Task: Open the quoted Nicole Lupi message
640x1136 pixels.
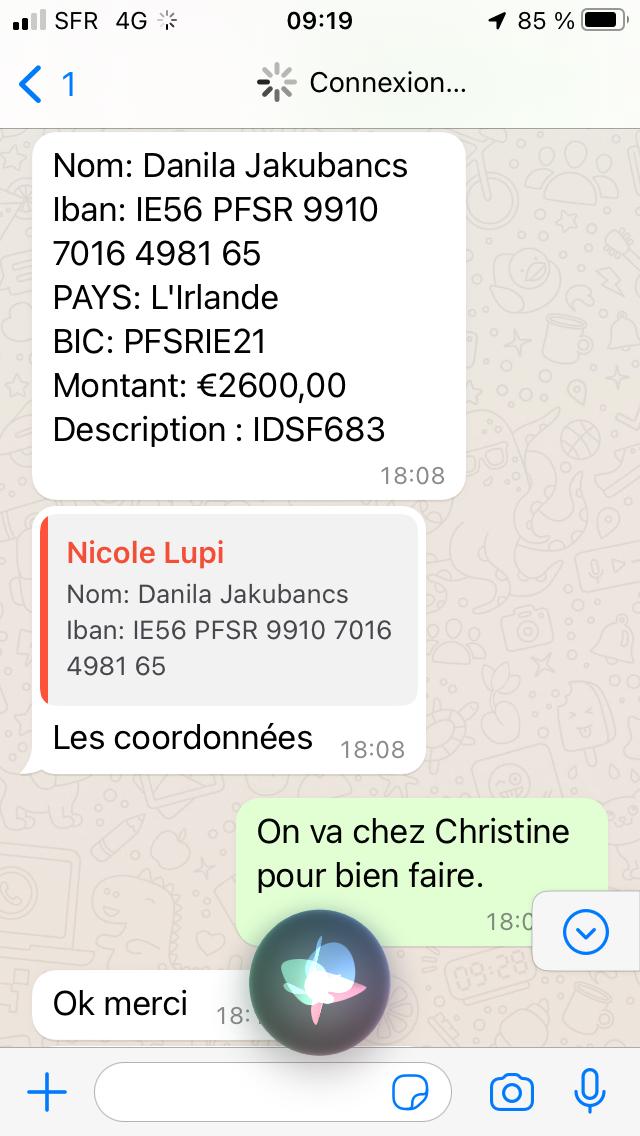Action: (229, 609)
